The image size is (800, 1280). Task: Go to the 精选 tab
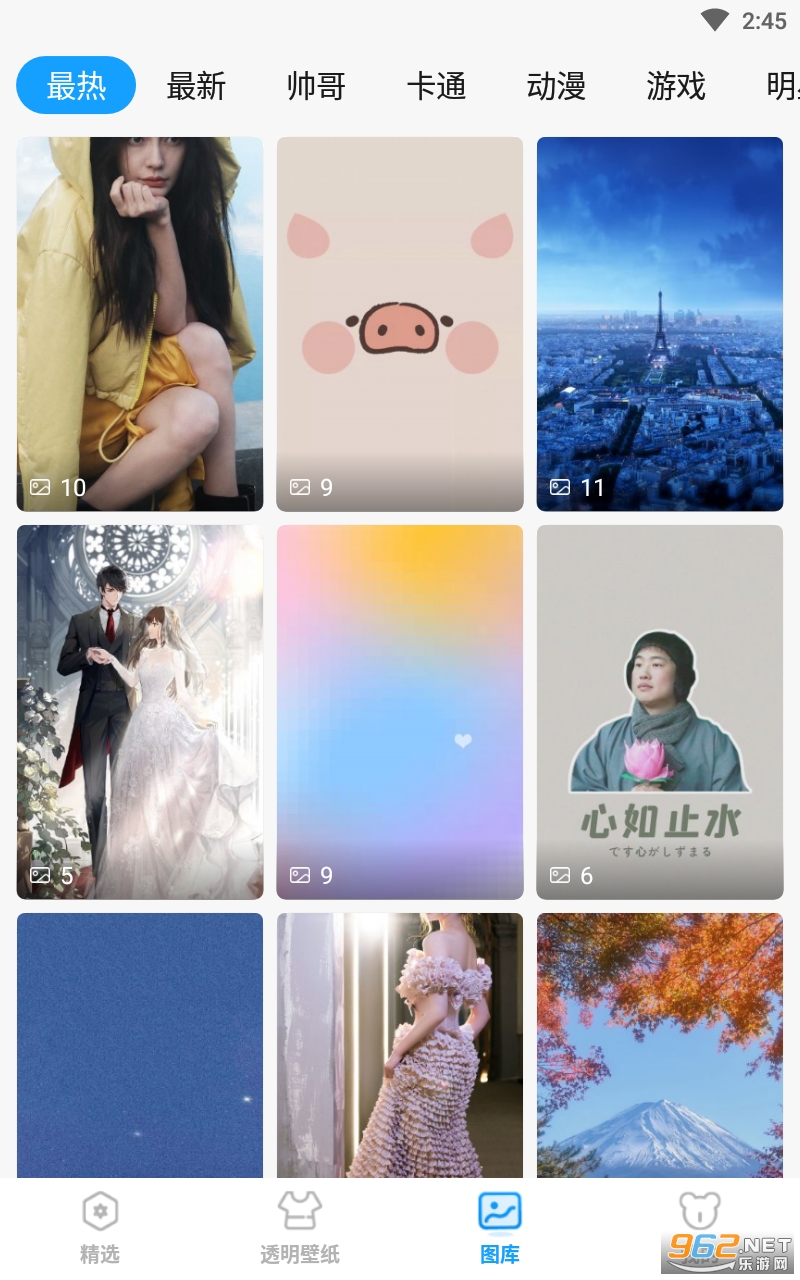(x=100, y=1228)
